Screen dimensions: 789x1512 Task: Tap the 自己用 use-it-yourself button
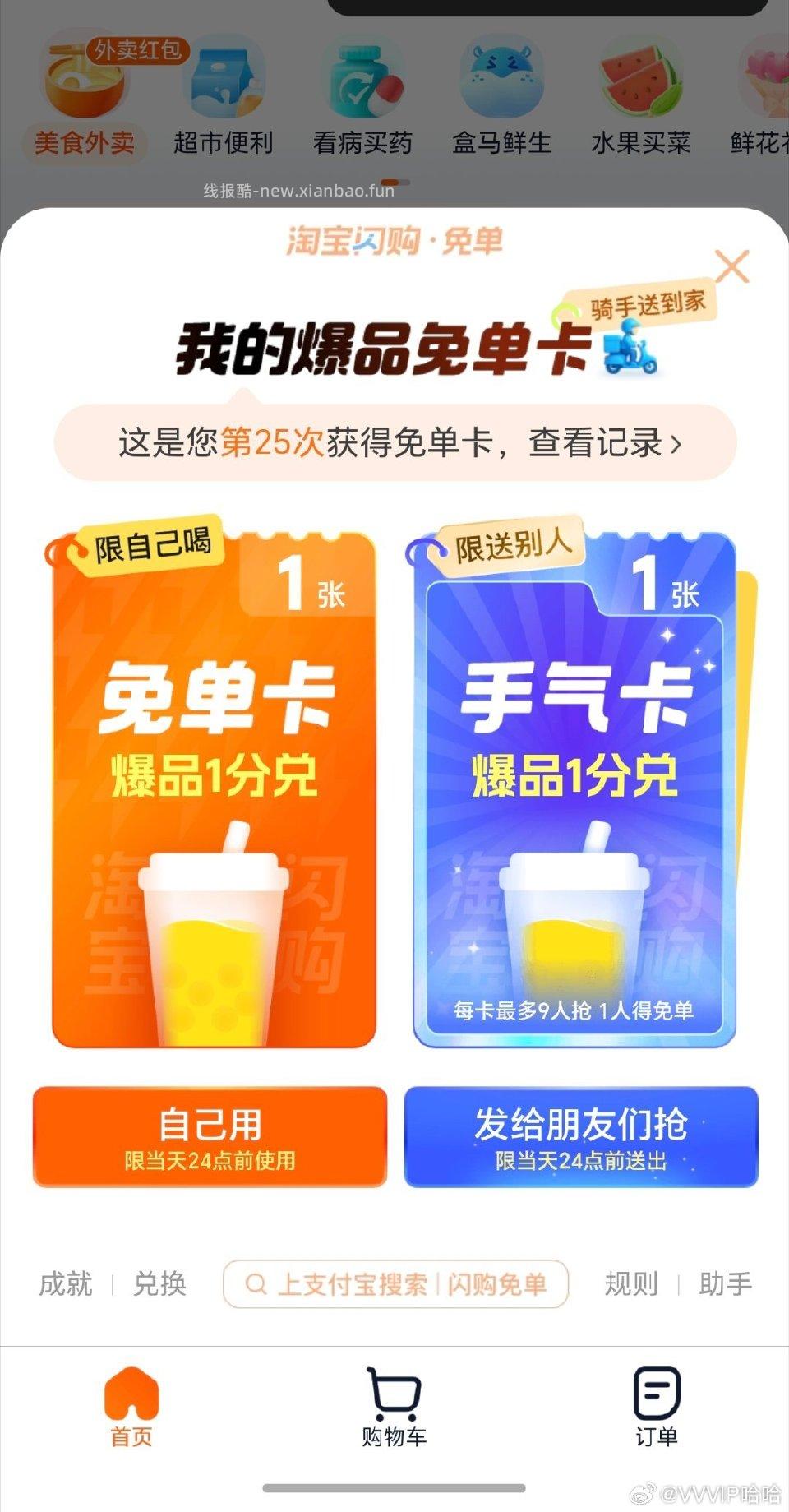[x=211, y=1137]
